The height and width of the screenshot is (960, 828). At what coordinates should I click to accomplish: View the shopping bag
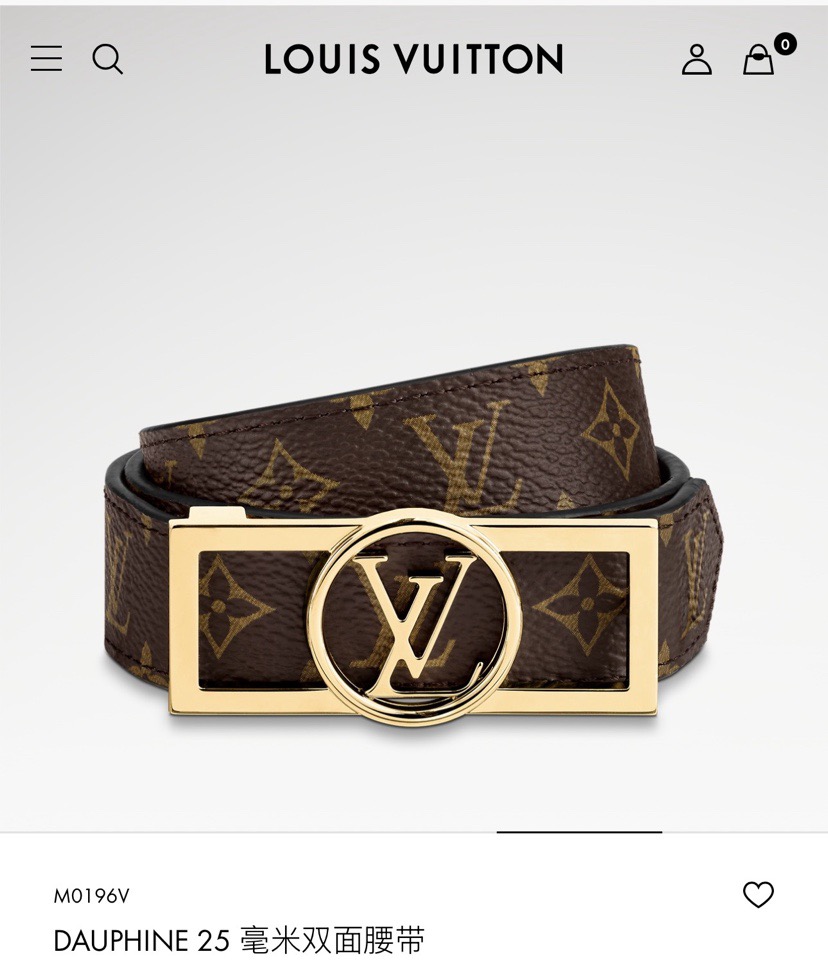pos(759,60)
